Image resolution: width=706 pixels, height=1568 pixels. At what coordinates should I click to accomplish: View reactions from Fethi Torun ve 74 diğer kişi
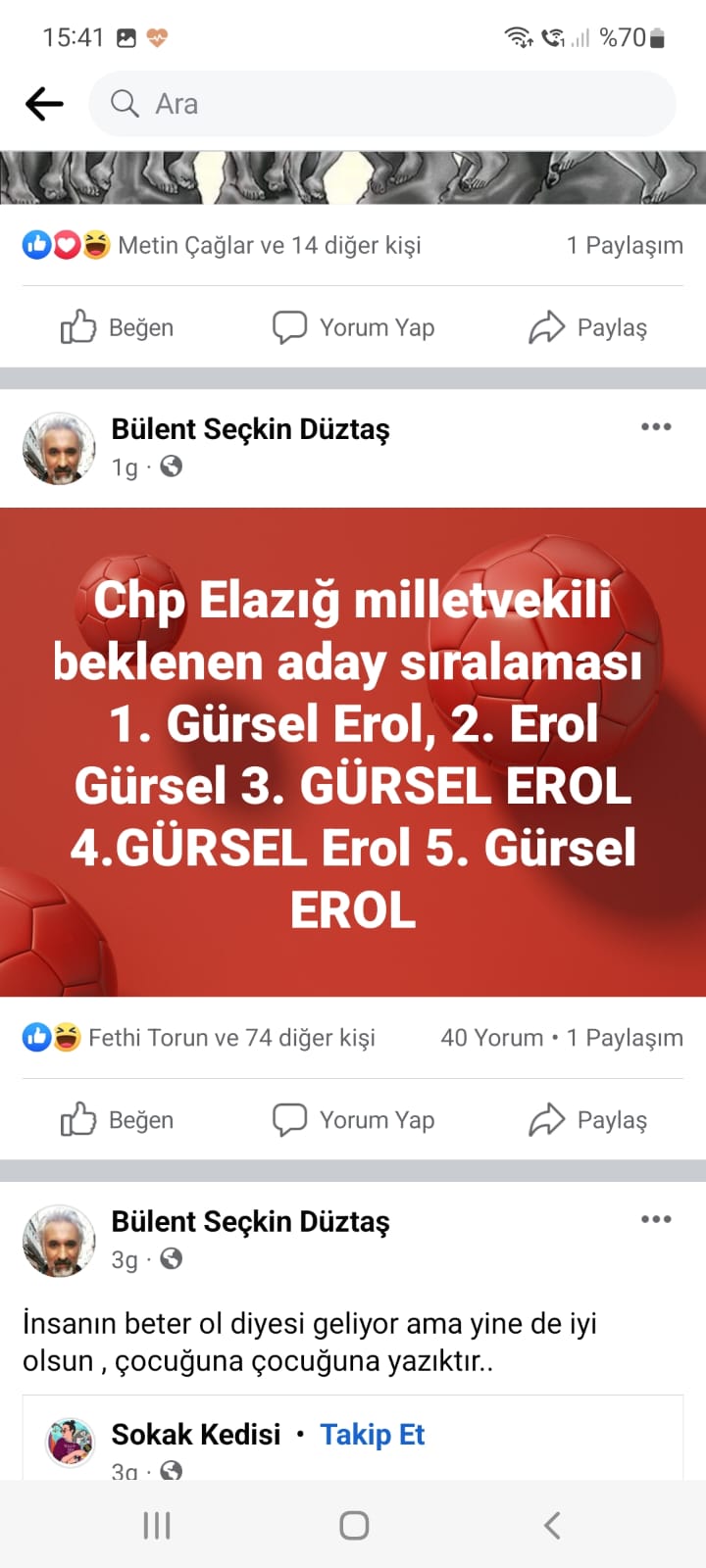pyautogui.click(x=230, y=1037)
